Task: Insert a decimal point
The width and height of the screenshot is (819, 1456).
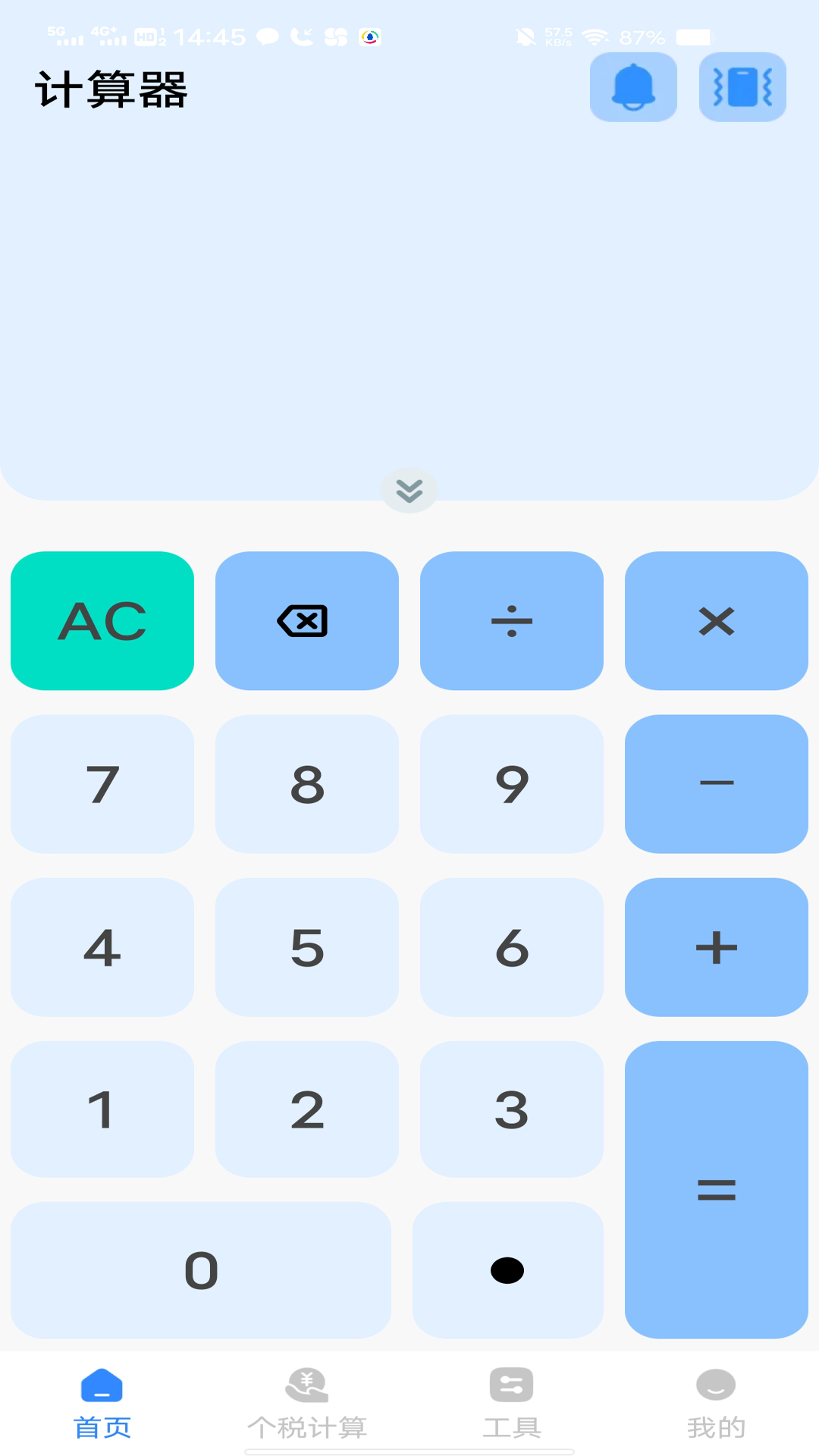Action: coord(508,1270)
